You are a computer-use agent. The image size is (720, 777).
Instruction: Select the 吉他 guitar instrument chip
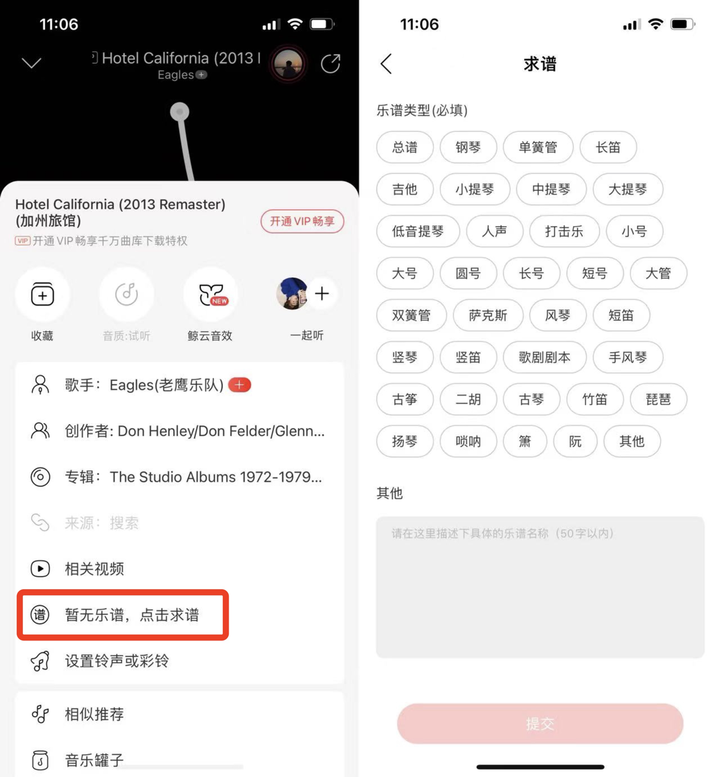[405, 189]
